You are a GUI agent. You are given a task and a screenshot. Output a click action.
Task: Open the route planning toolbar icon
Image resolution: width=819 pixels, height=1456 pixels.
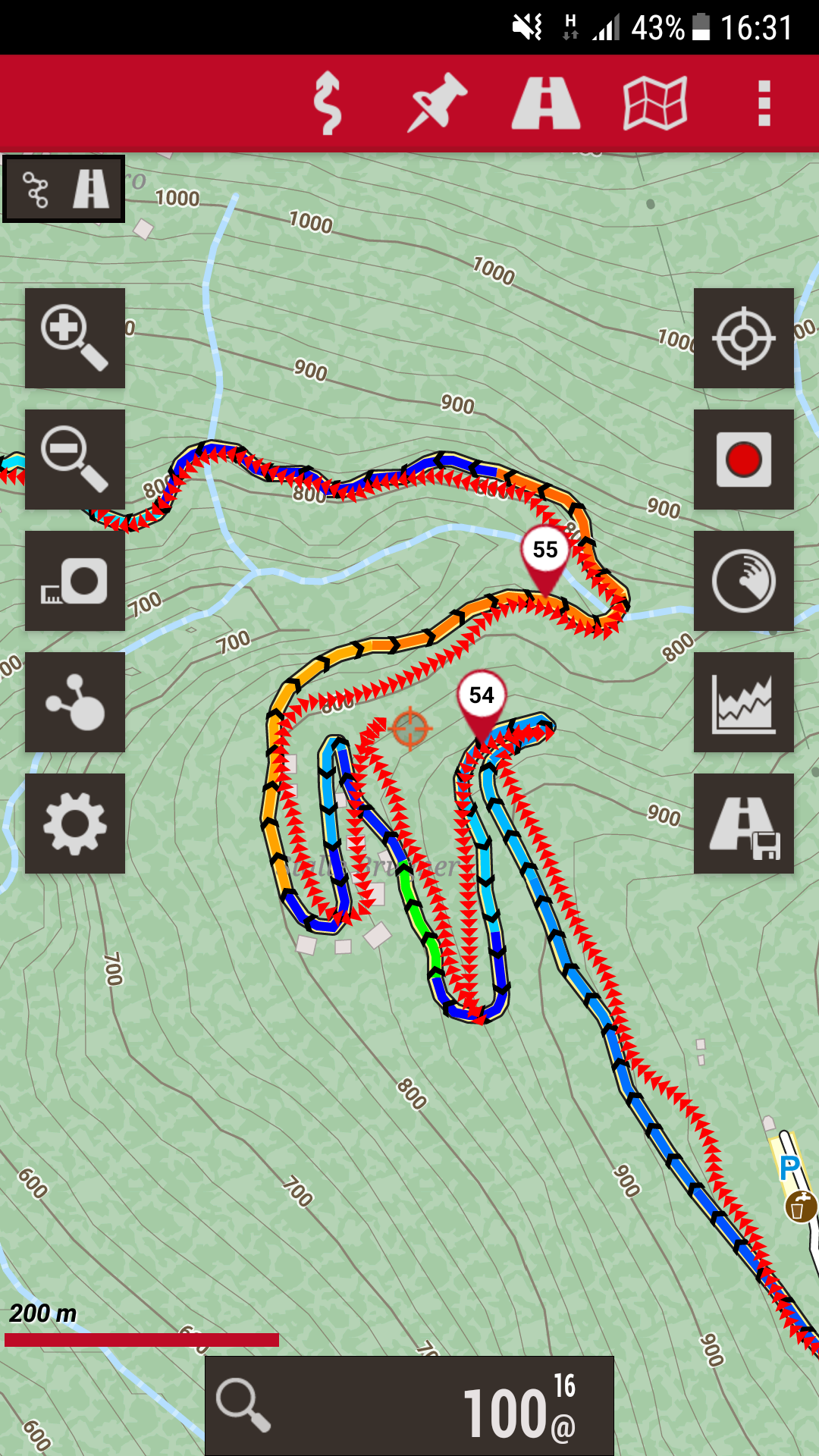328,103
